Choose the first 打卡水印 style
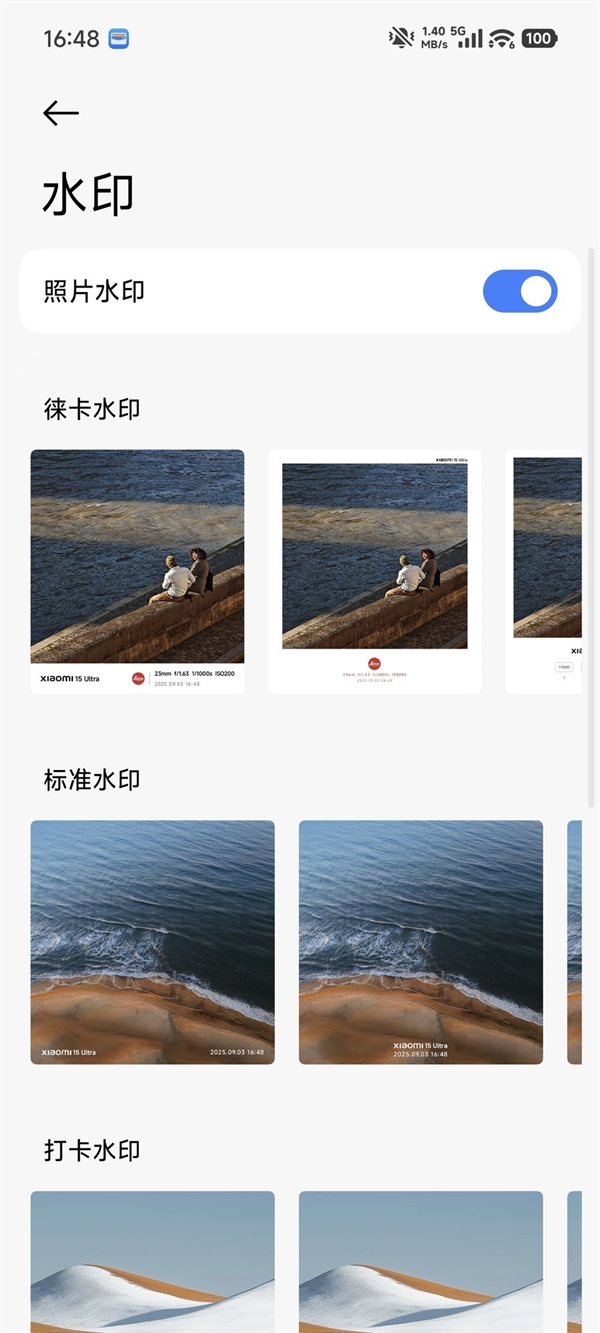The width and height of the screenshot is (600, 1333). [x=152, y=1260]
